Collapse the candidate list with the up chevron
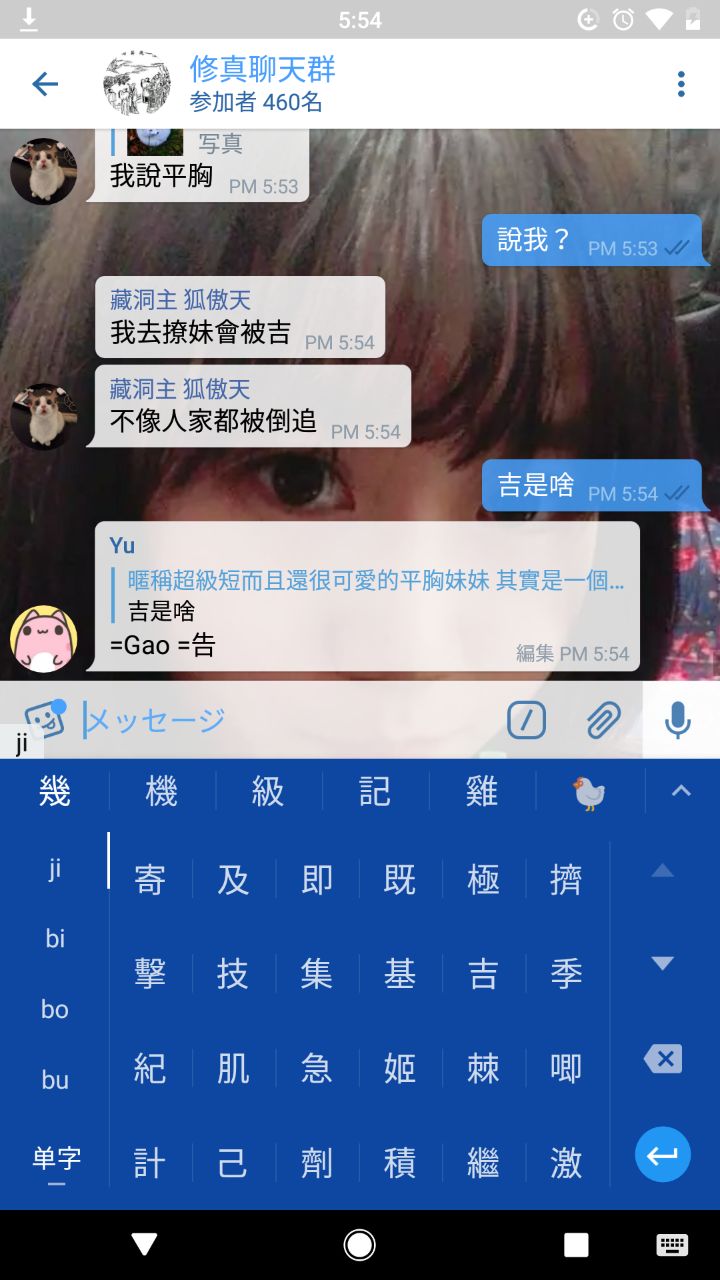This screenshot has height=1280, width=720. [681, 791]
